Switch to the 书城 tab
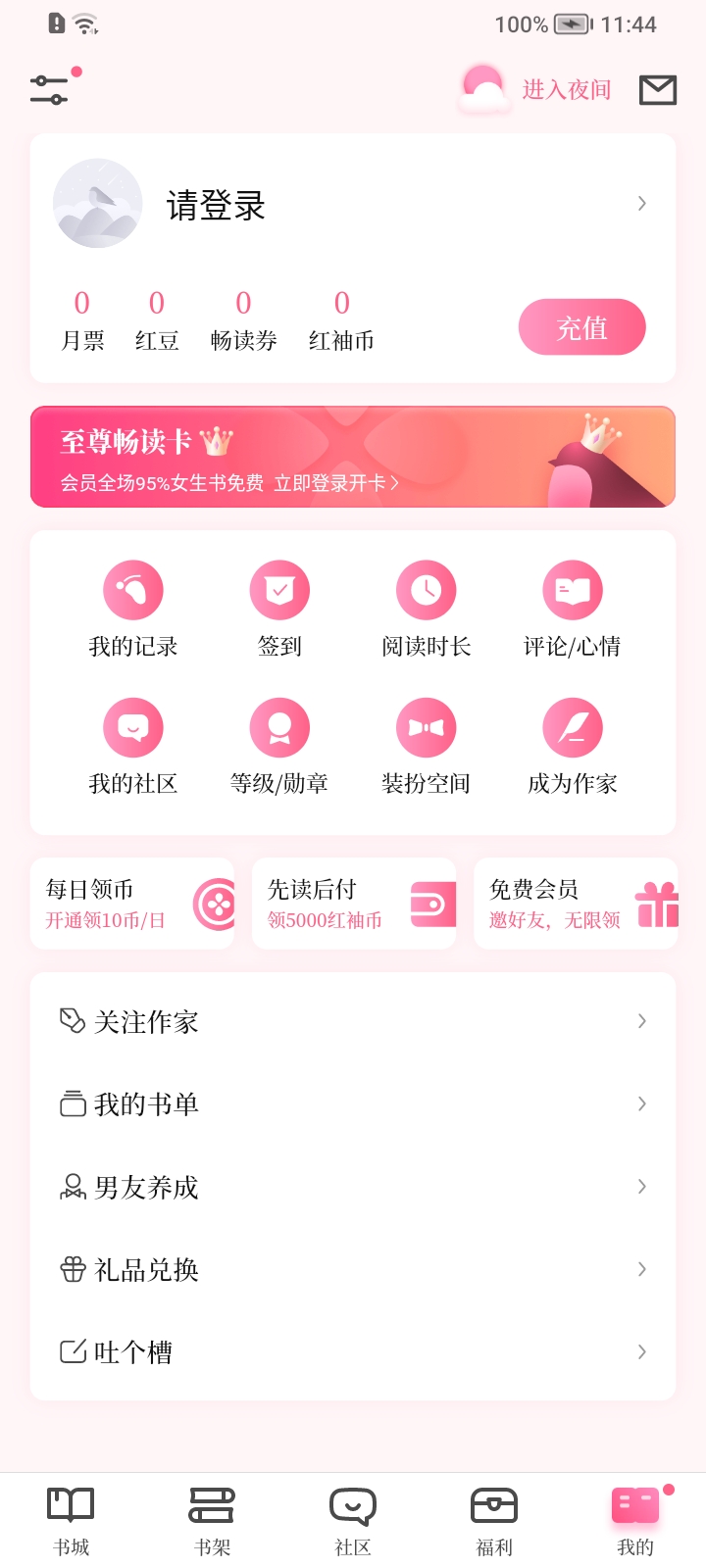Viewport: 706px width, 1568px height. coord(71,1521)
